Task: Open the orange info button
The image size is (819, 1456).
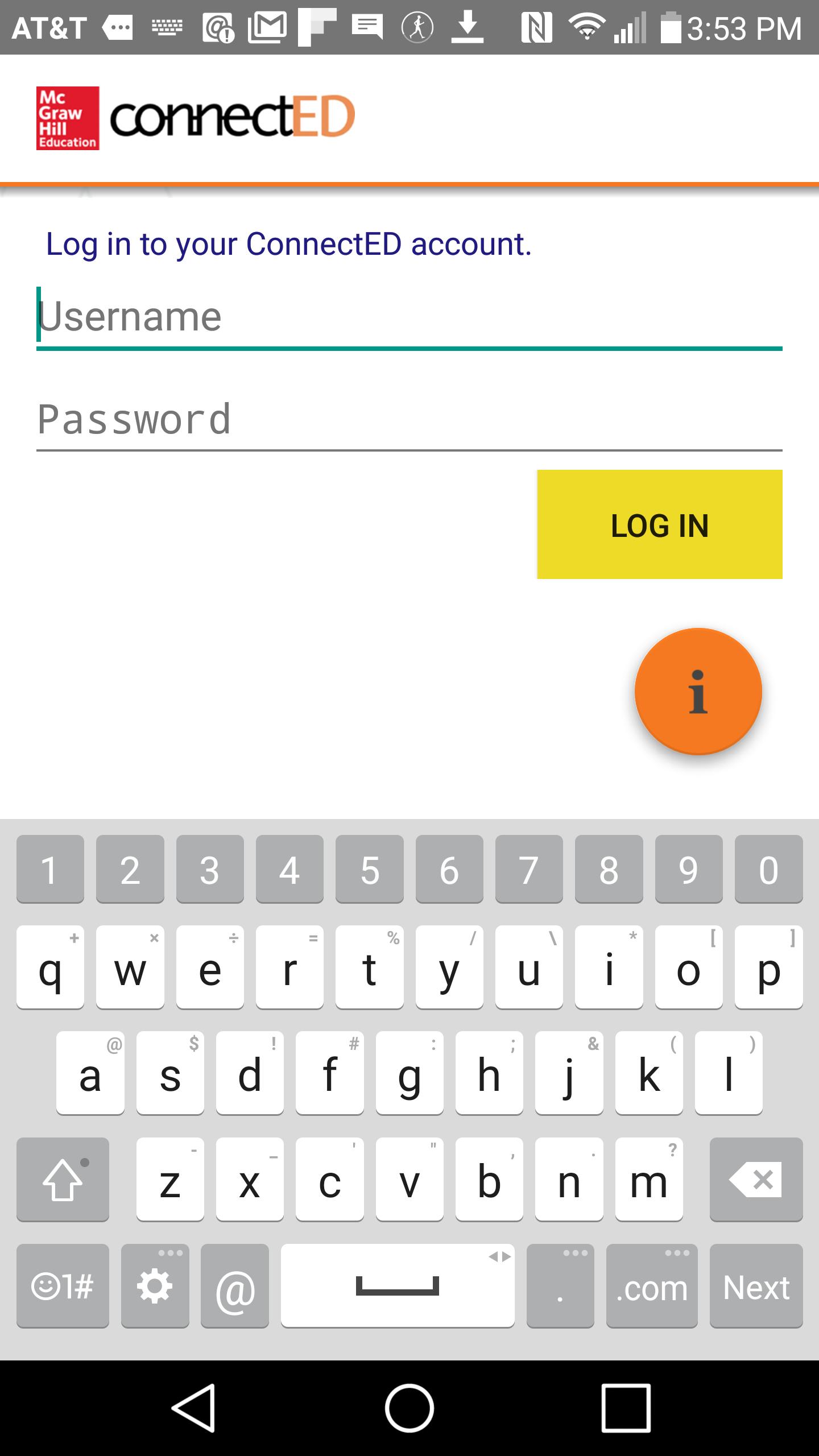Action: pyautogui.click(x=698, y=692)
